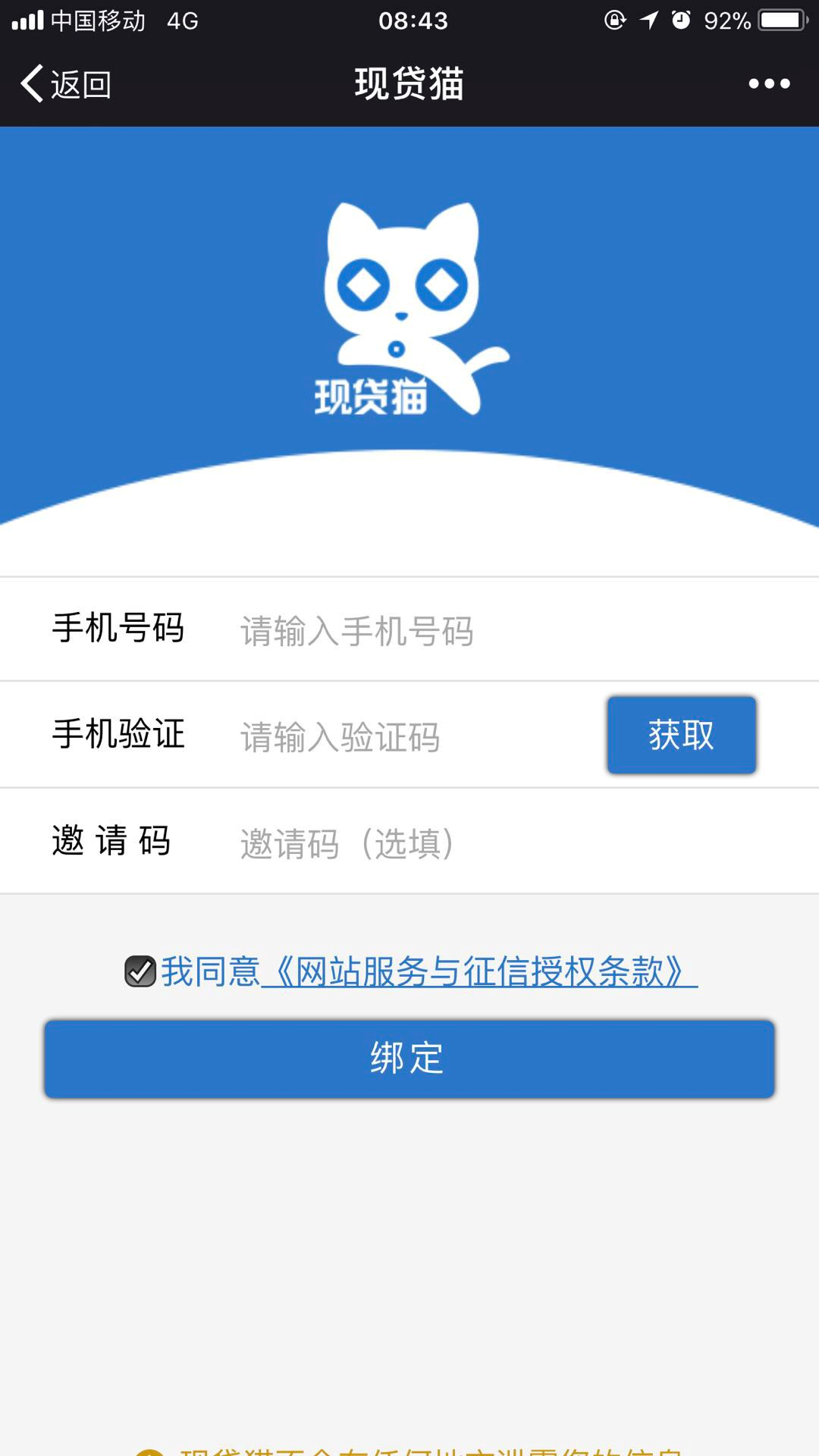
Task: Select the 请输入验证码 verification code field
Action: (x=409, y=736)
